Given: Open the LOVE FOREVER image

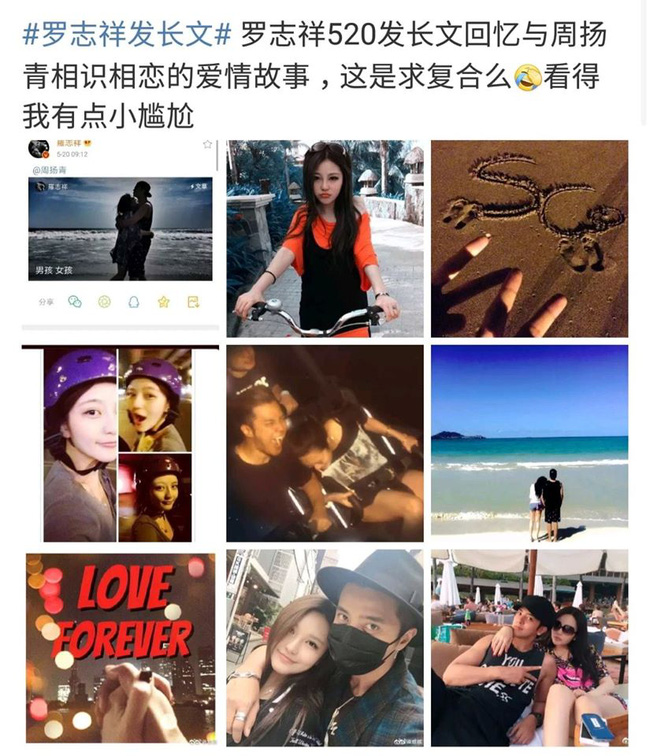Looking at the screenshot, I should pos(122,646).
